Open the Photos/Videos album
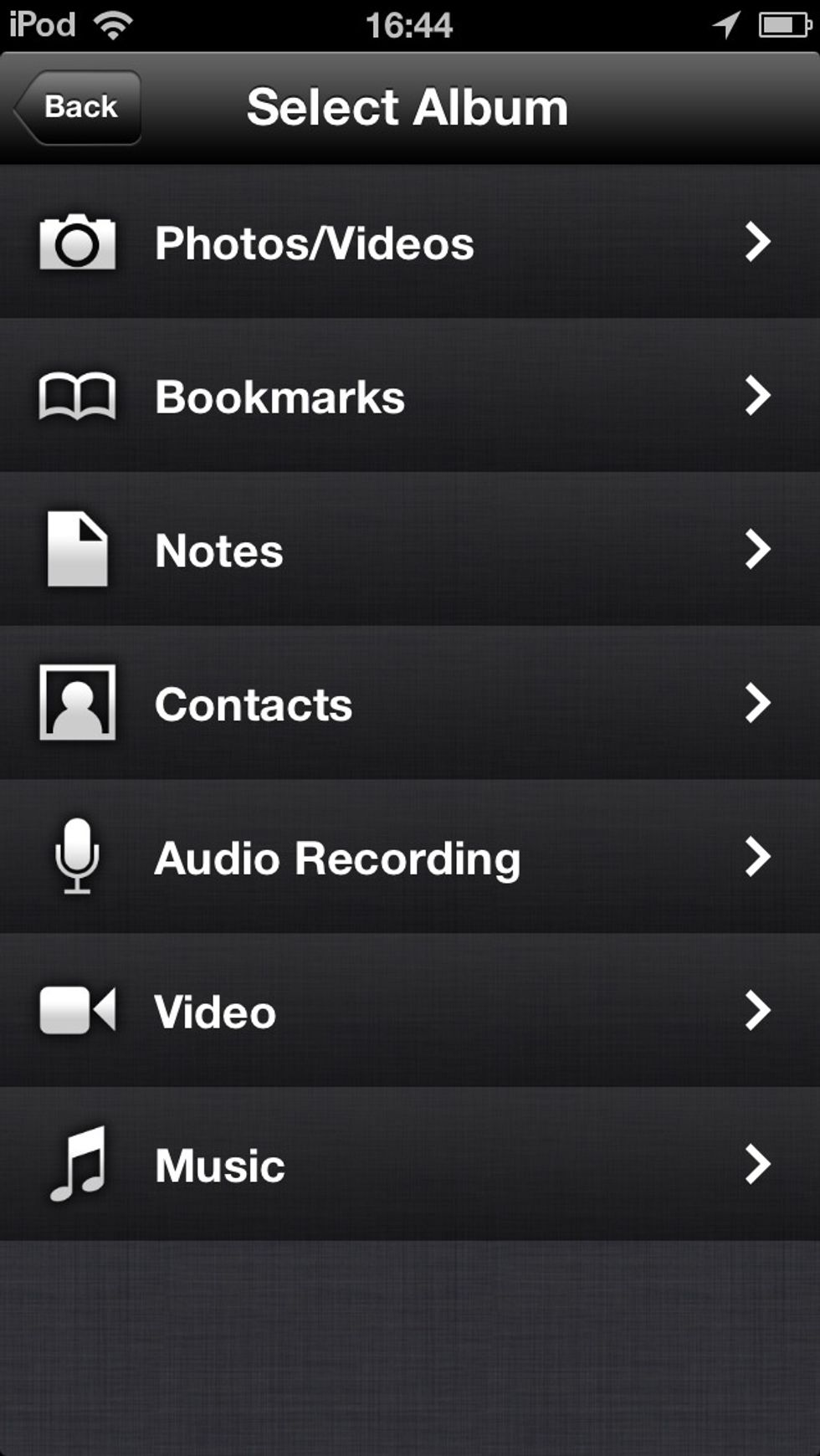820x1456 pixels. (x=410, y=242)
